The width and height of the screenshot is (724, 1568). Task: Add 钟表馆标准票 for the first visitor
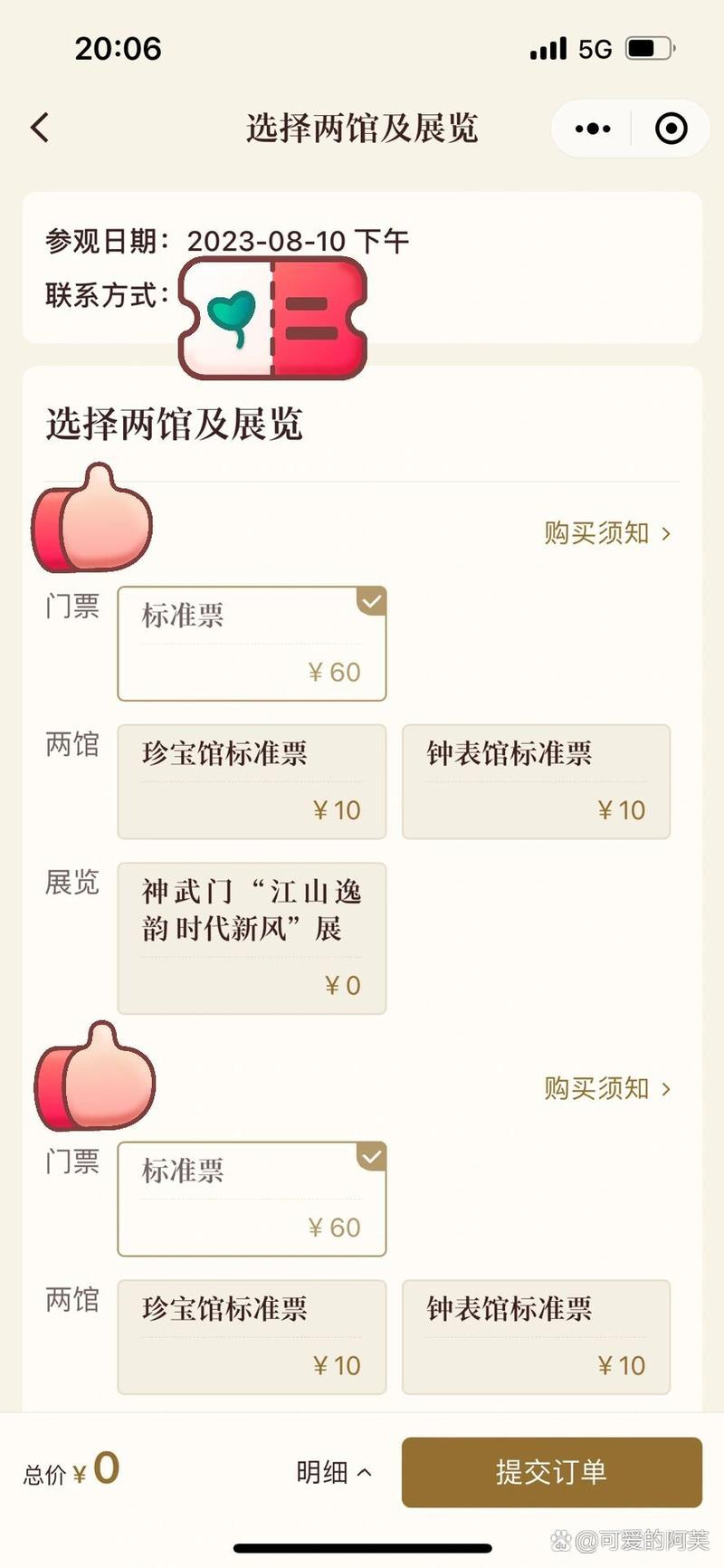point(536,781)
